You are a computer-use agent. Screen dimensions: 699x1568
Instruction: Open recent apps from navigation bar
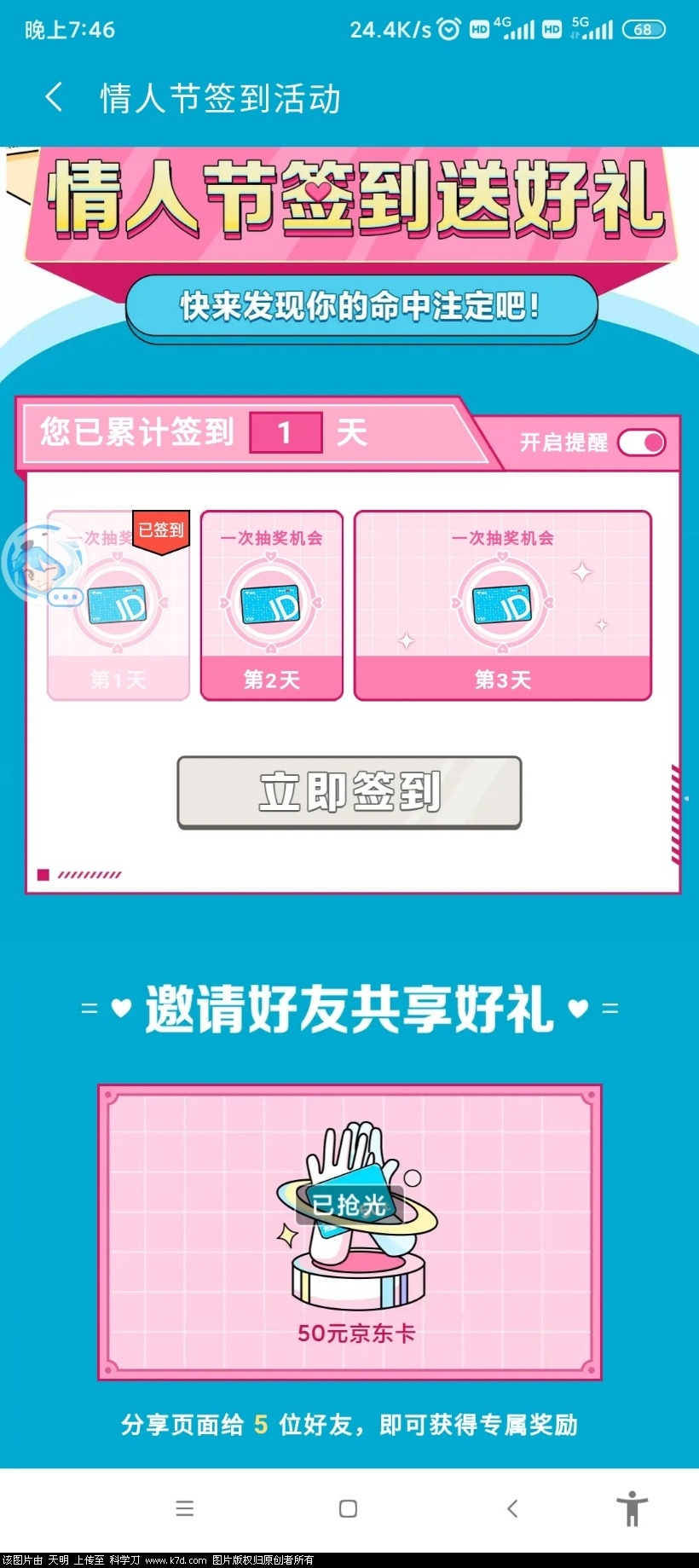[184, 1508]
